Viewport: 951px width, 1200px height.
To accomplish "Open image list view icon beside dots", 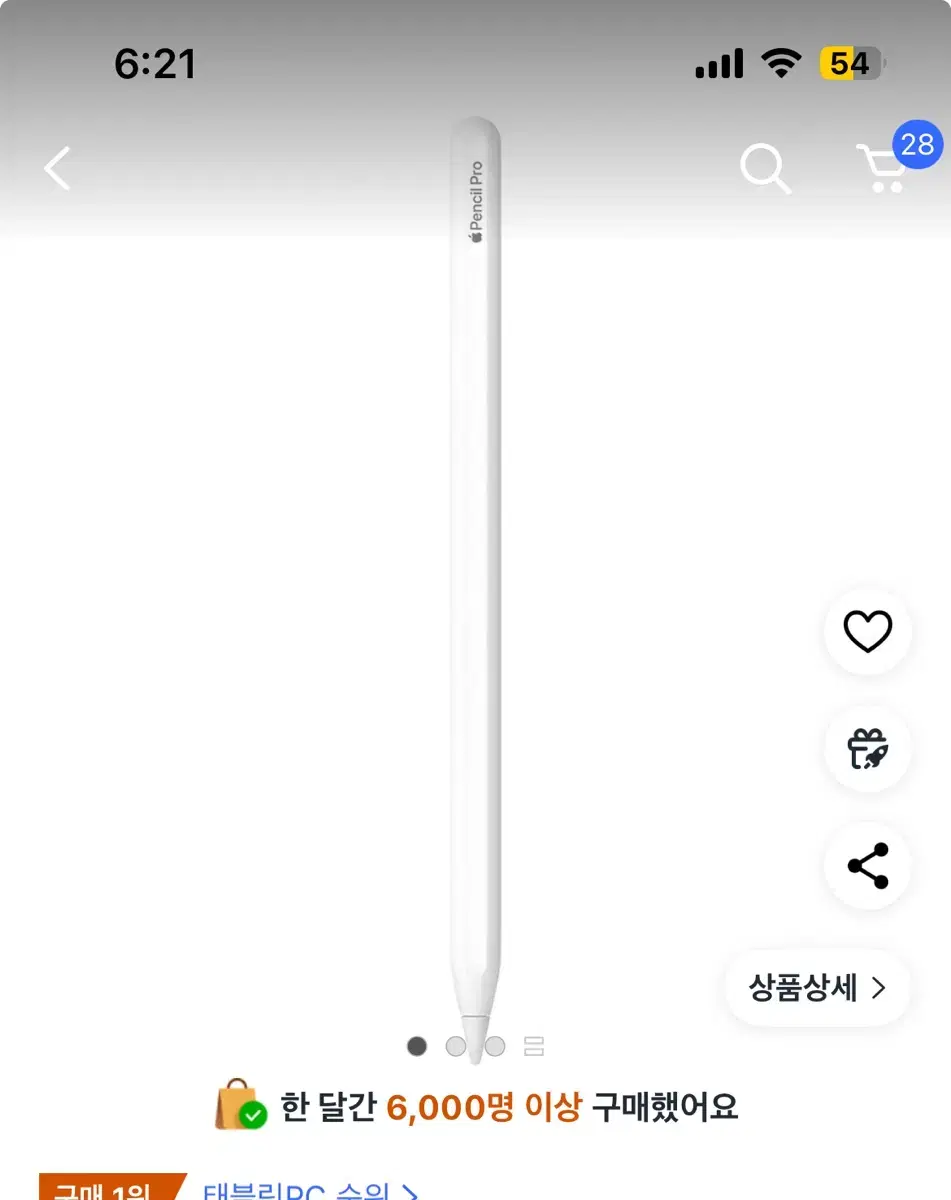I will (534, 1045).
